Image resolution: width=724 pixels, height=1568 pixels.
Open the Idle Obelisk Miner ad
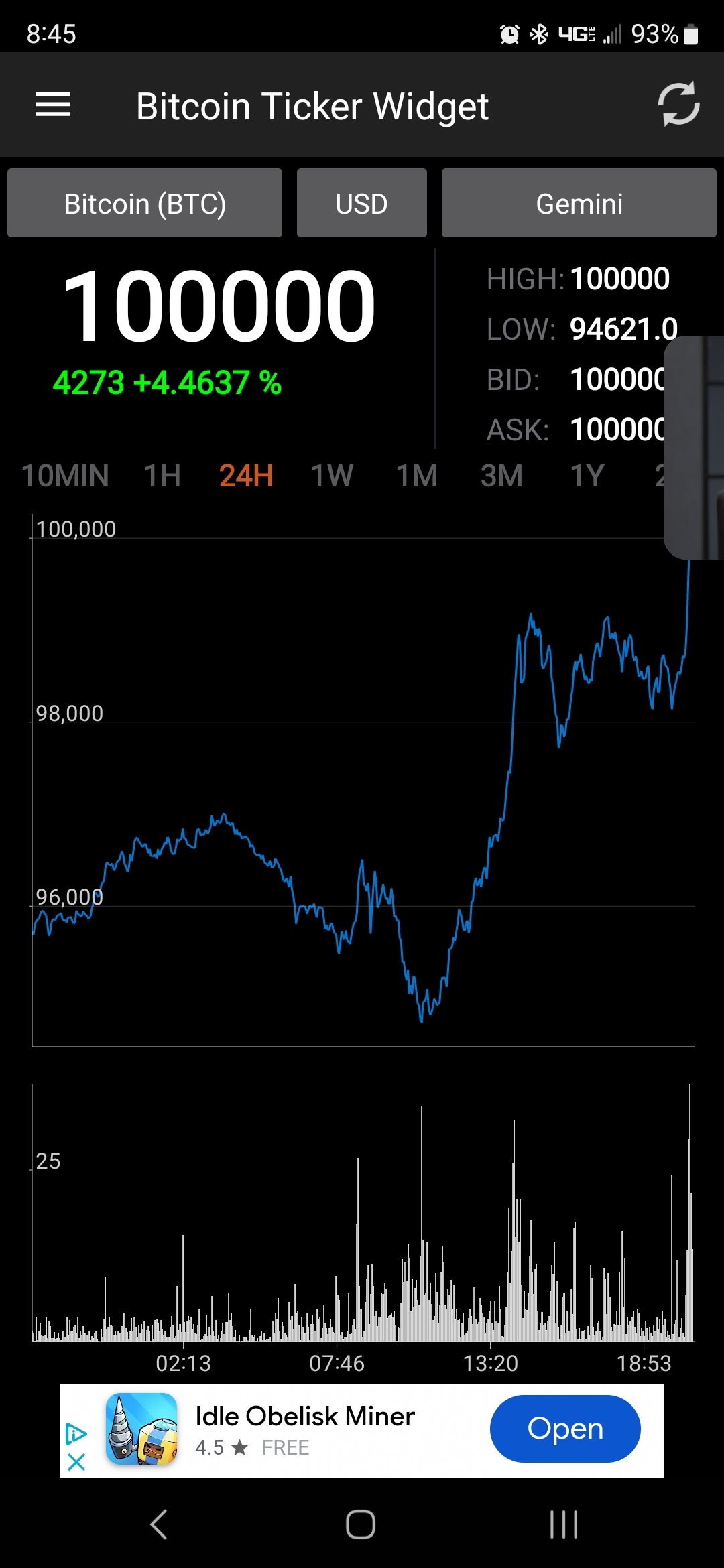[565, 1429]
